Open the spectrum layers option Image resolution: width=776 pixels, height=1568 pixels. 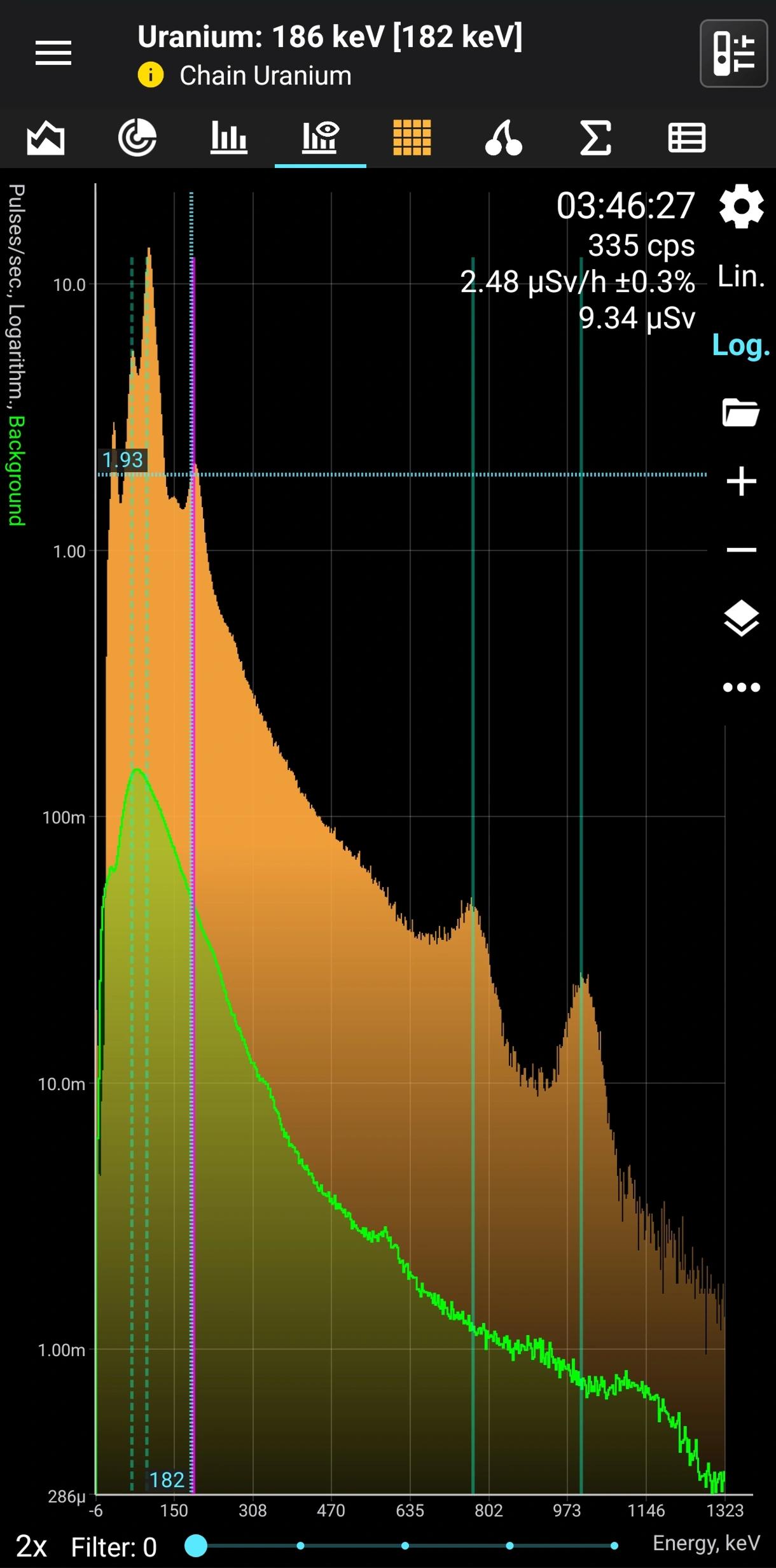click(x=742, y=619)
